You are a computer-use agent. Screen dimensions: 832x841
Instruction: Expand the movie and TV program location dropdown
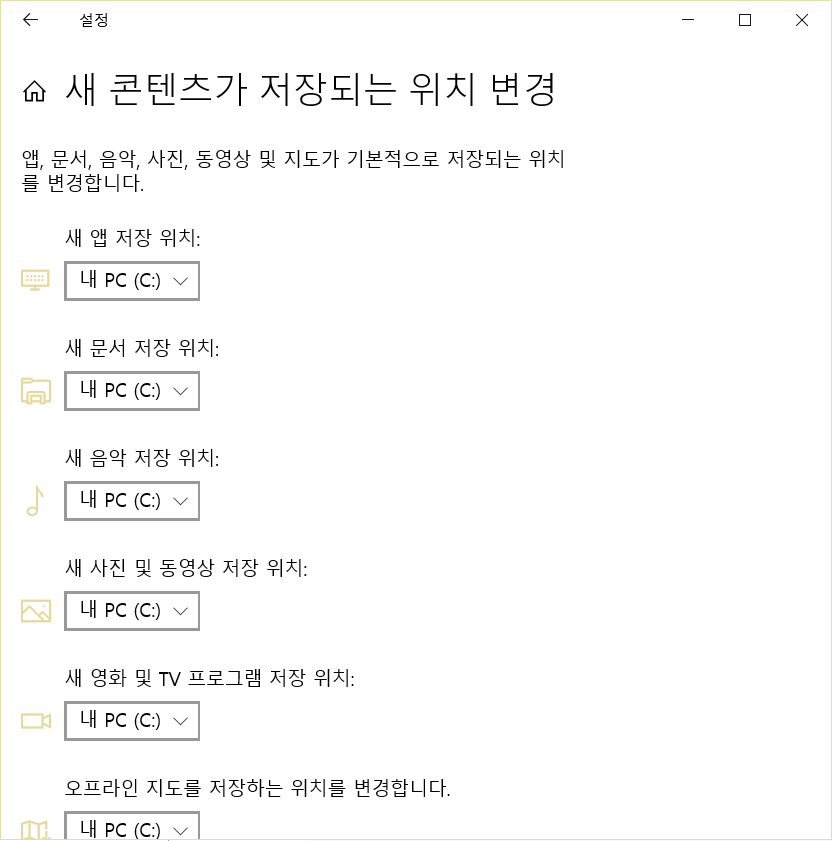pos(132,721)
